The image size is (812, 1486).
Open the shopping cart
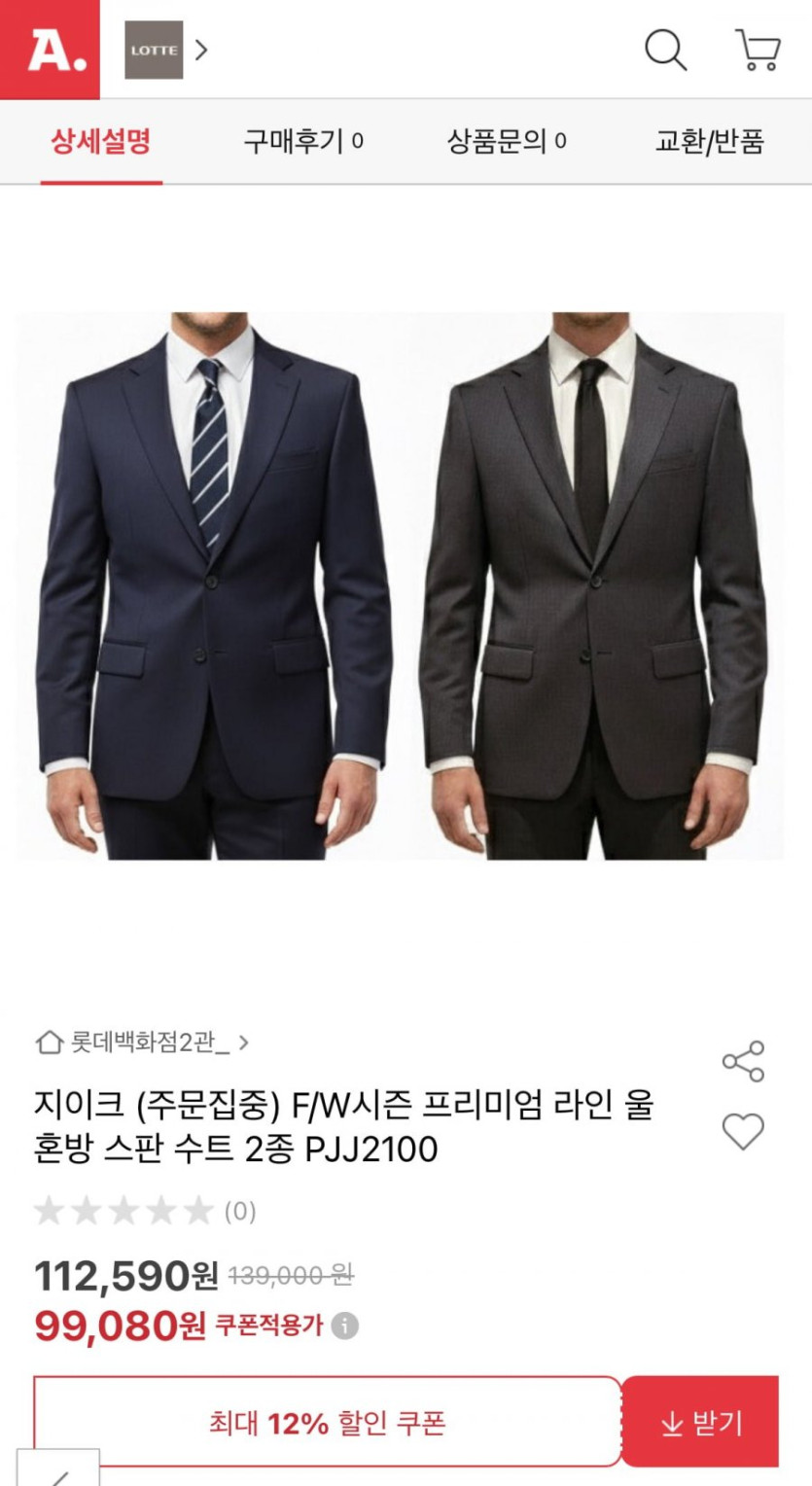coord(758,49)
